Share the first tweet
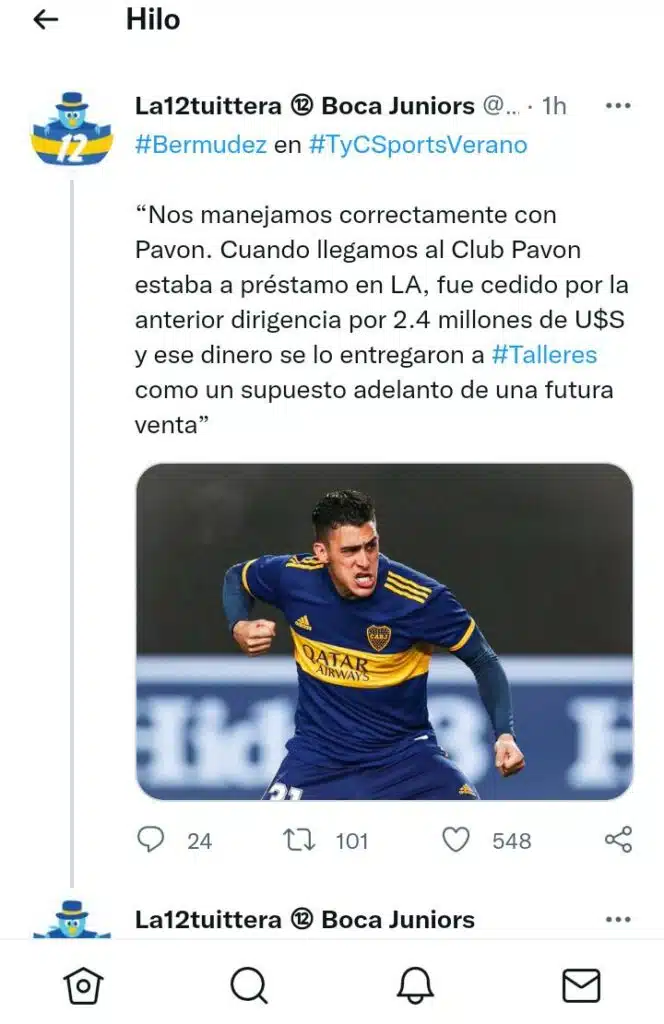The height and width of the screenshot is (1024, 664). pyautogui.click(x=618, y=840)
